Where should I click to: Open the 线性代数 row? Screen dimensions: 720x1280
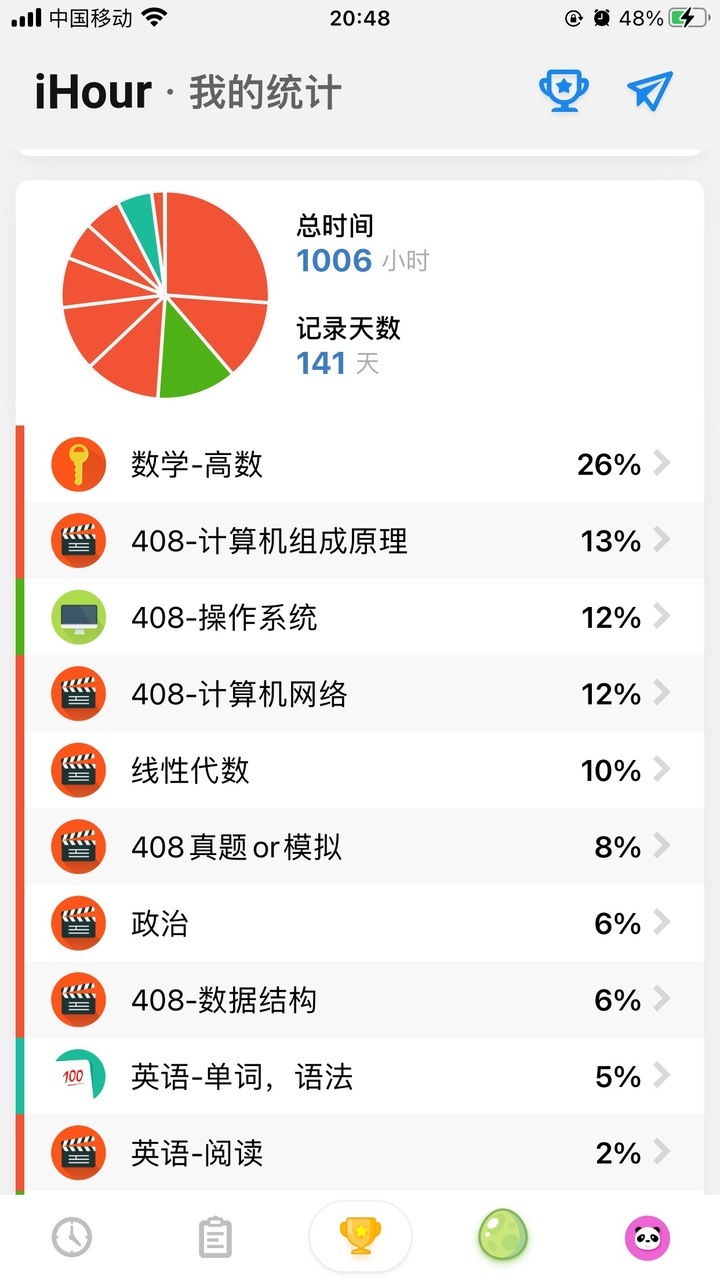[360, 771]
